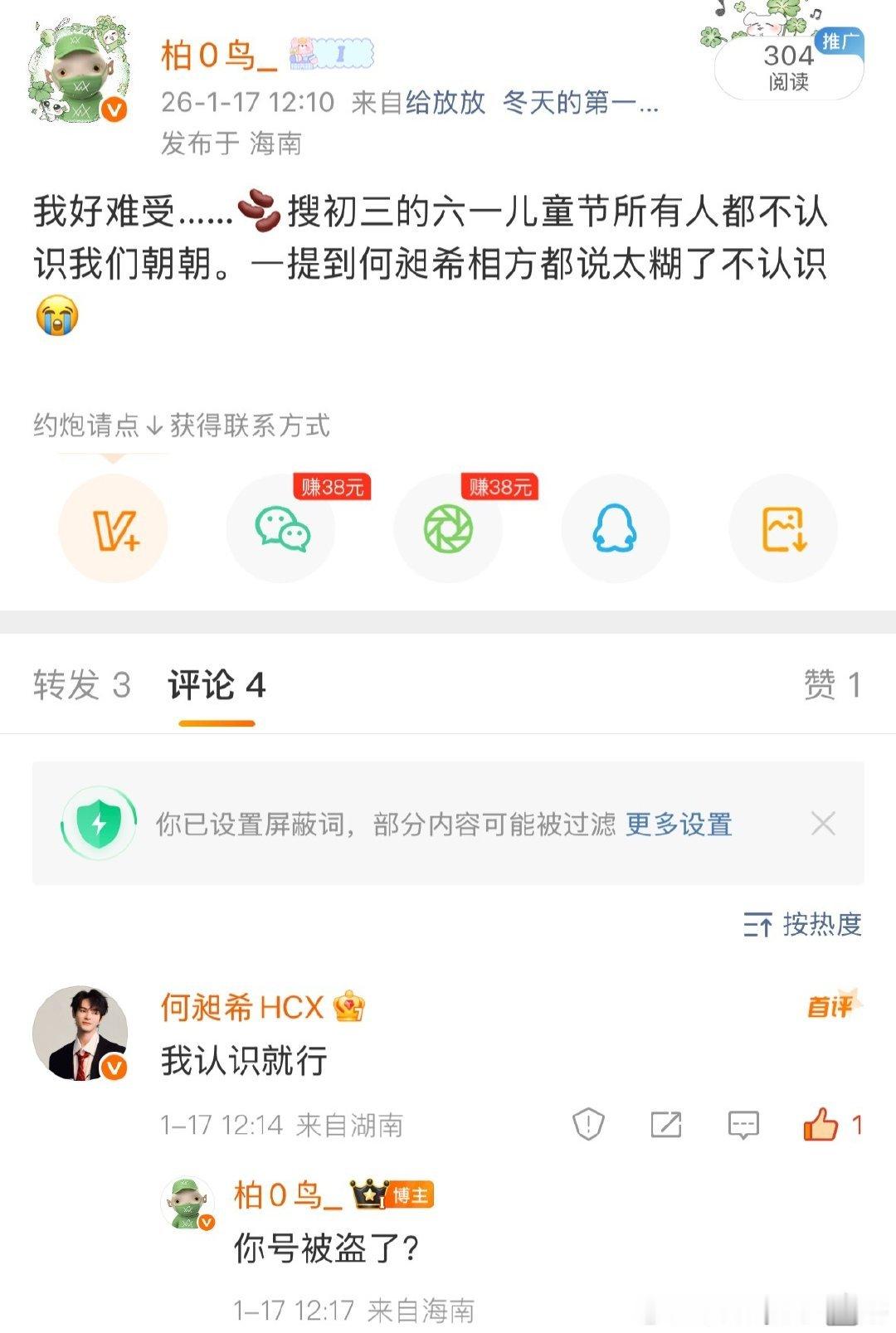Tap verified V badge on 柏0鸟_ avatar

click(113, 108)
